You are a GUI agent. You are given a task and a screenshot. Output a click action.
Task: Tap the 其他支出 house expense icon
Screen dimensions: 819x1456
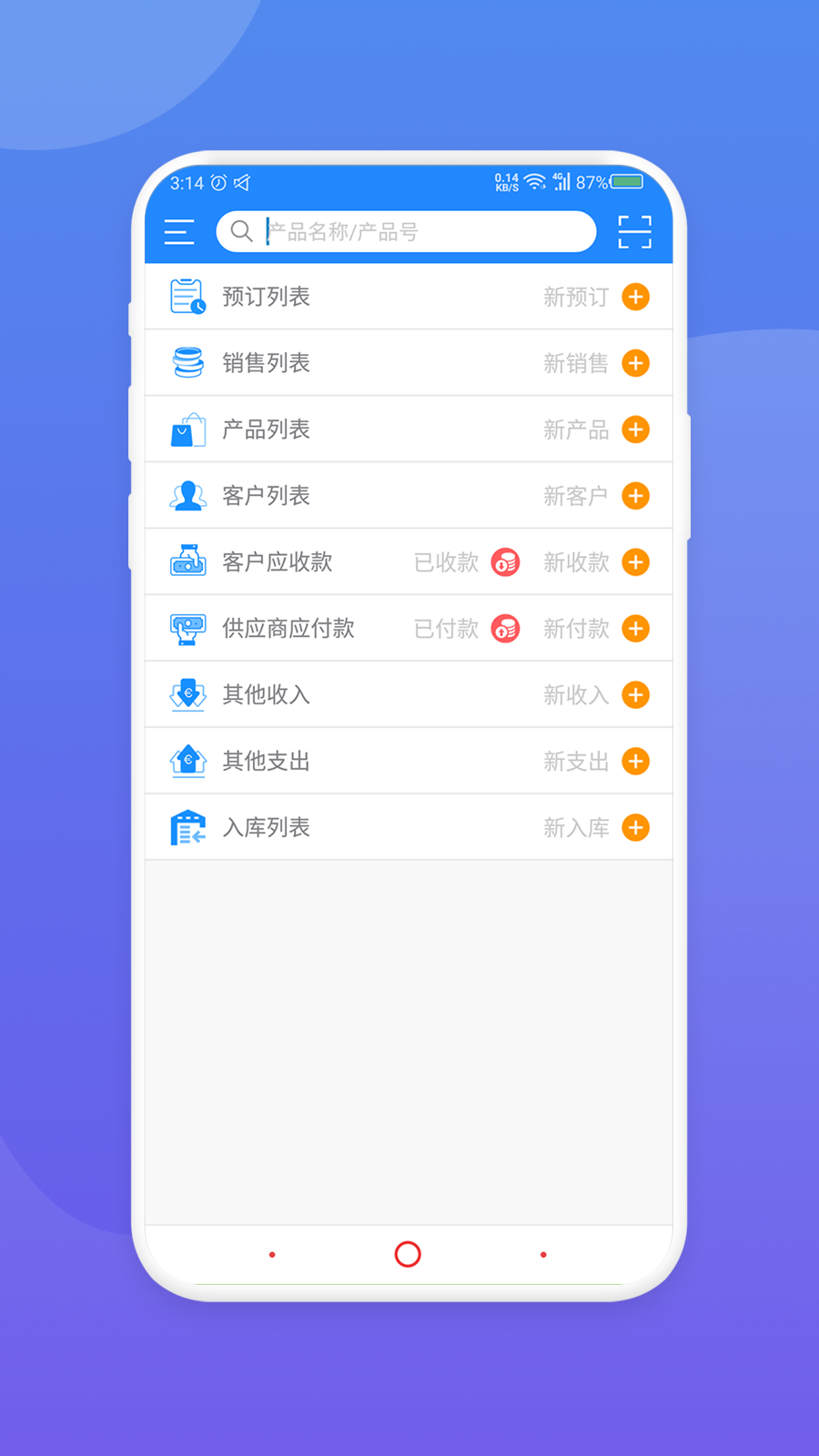[187, 761]
